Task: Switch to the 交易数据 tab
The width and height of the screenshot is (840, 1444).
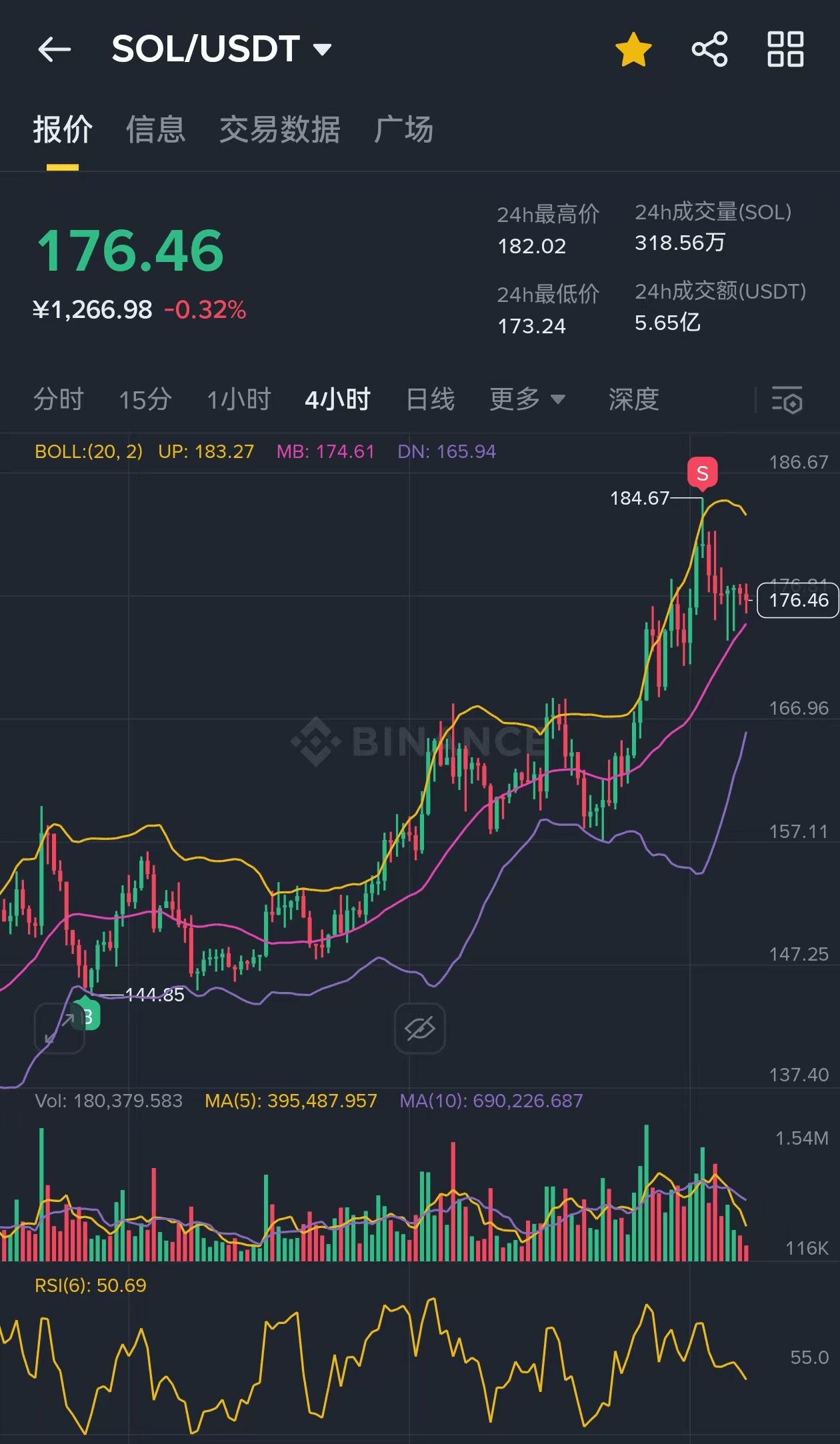Action: point(280,129)
